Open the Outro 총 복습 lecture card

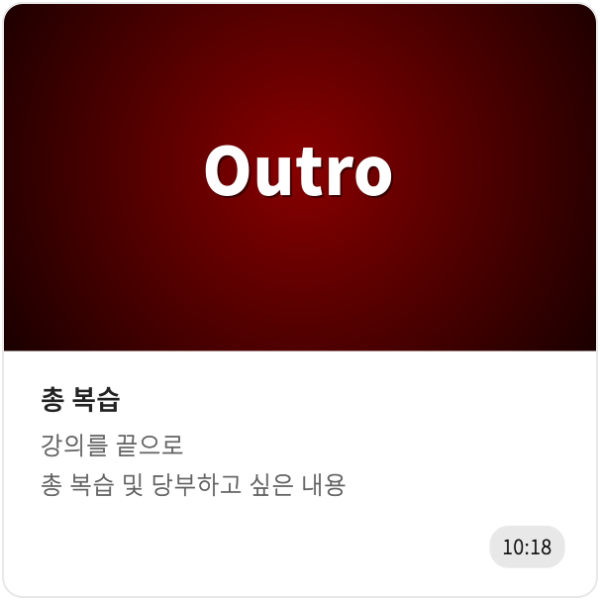[300, 300]
